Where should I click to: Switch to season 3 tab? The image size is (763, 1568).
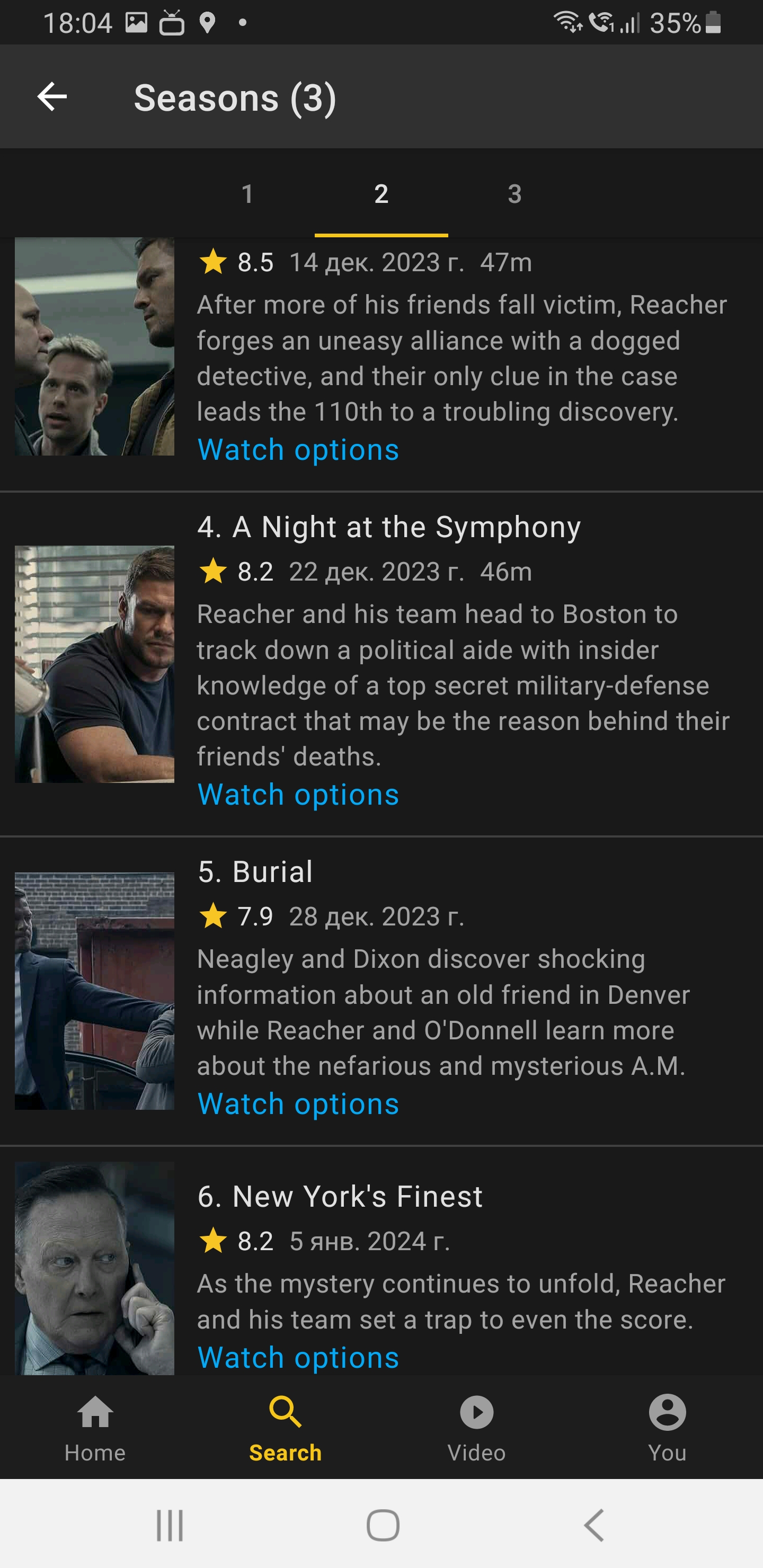point(514,194)
